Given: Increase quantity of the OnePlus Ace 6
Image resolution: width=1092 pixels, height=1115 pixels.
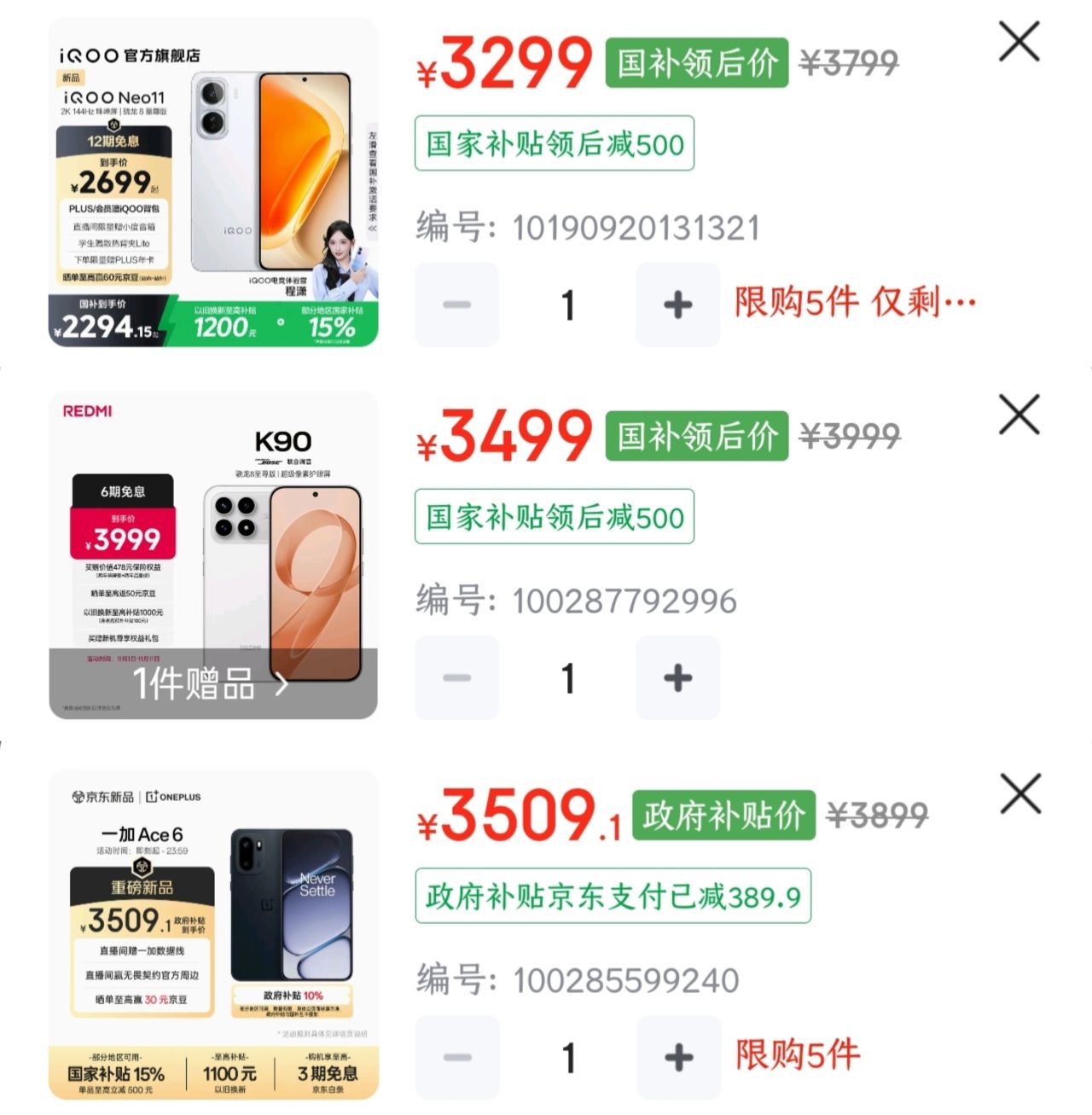Looking at the screenshot, I should tap(678, 1058).
